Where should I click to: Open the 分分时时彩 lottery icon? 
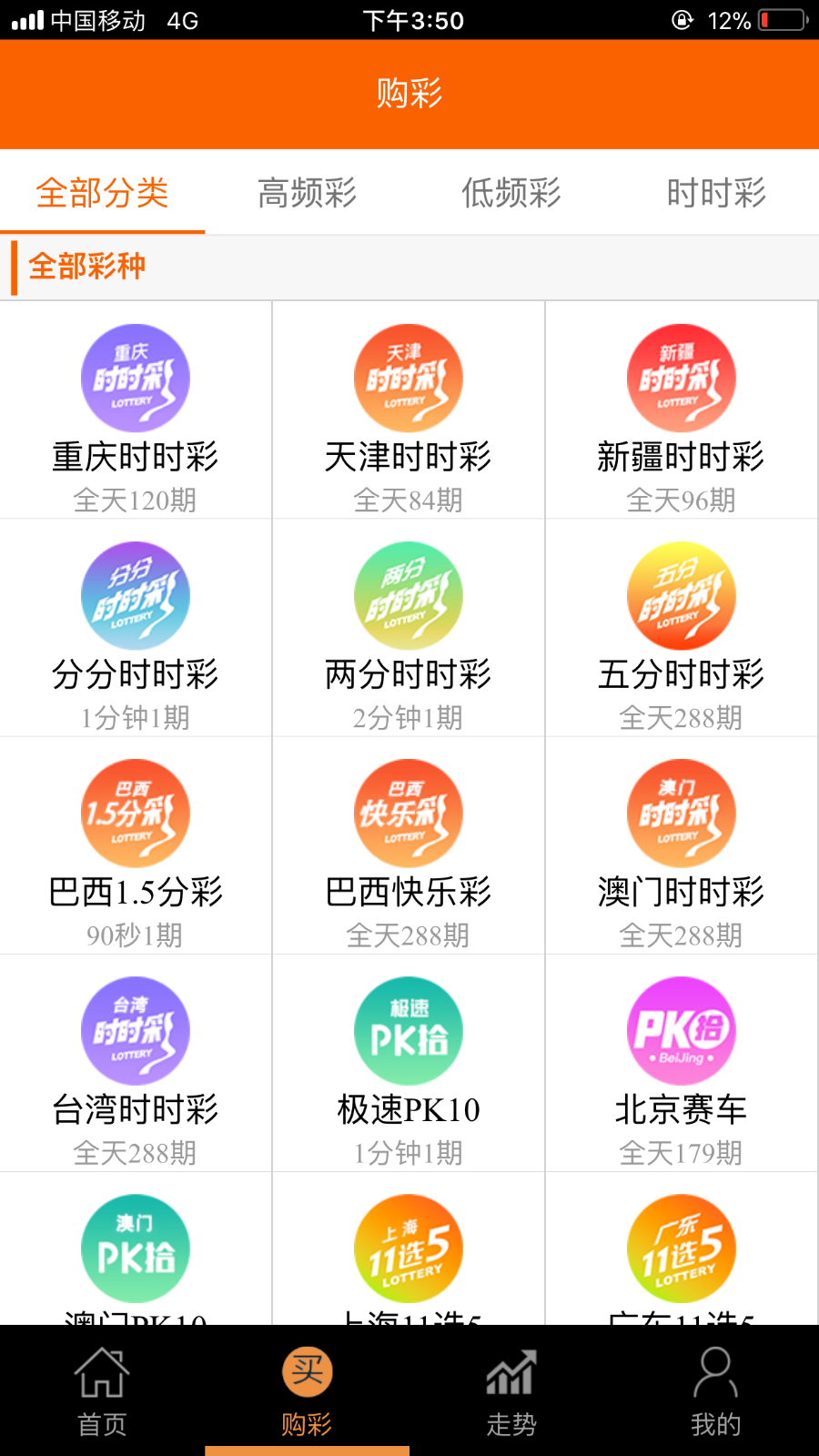[x=135, y=596]
